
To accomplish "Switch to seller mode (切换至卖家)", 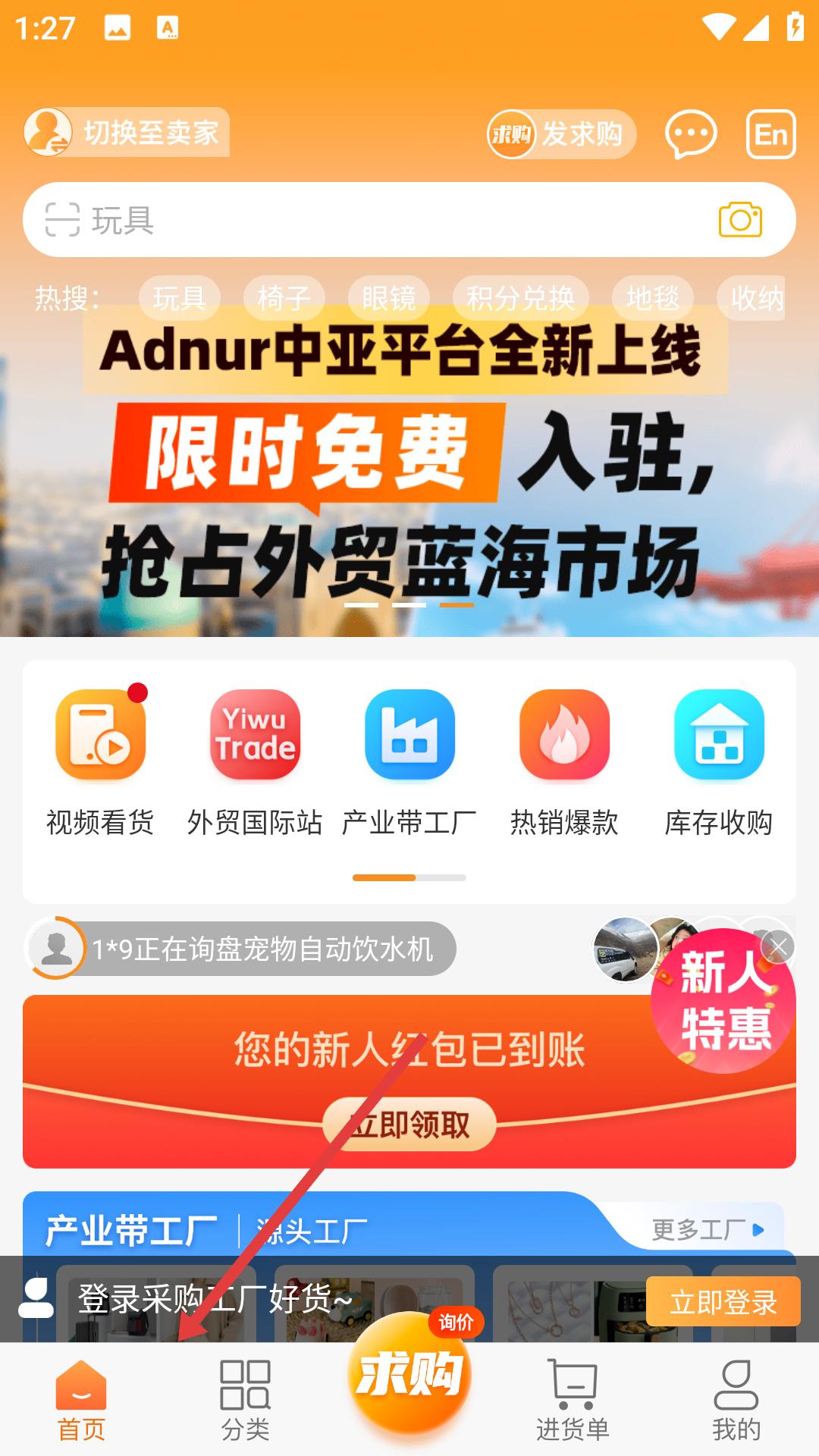I will [127, 133].
